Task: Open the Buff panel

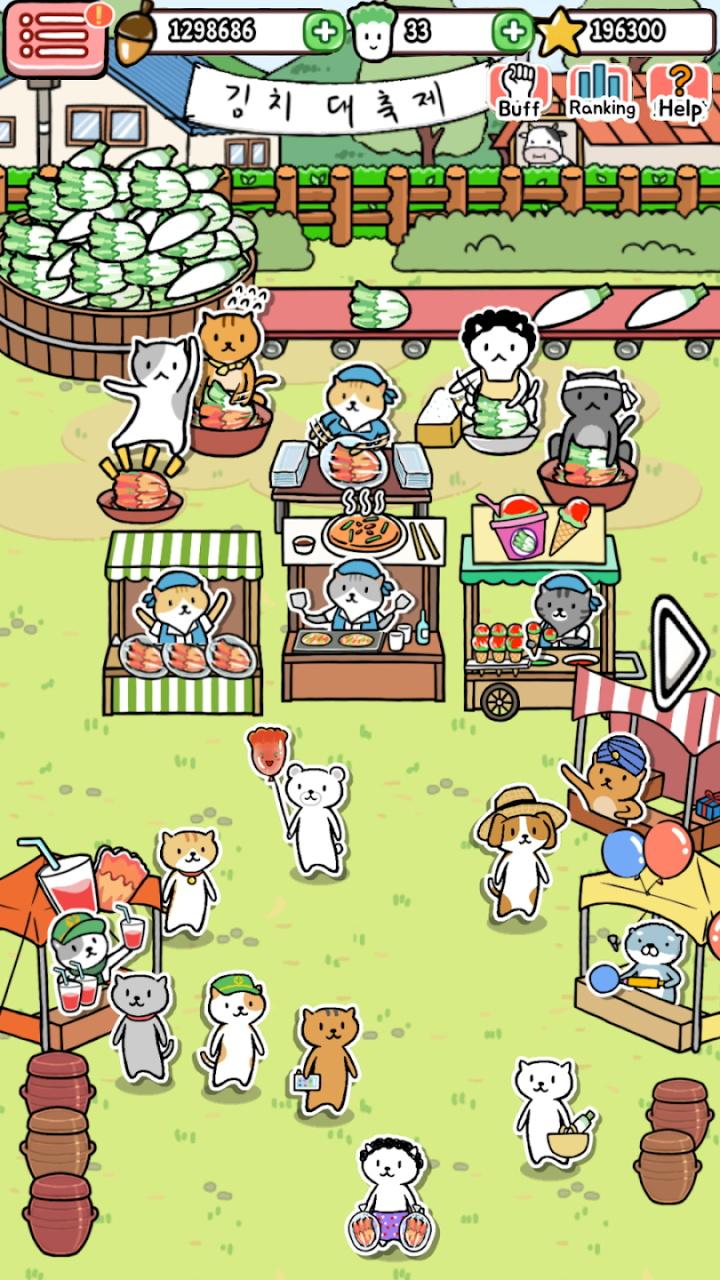Action: pyautogui.click(x=520, y=92)
